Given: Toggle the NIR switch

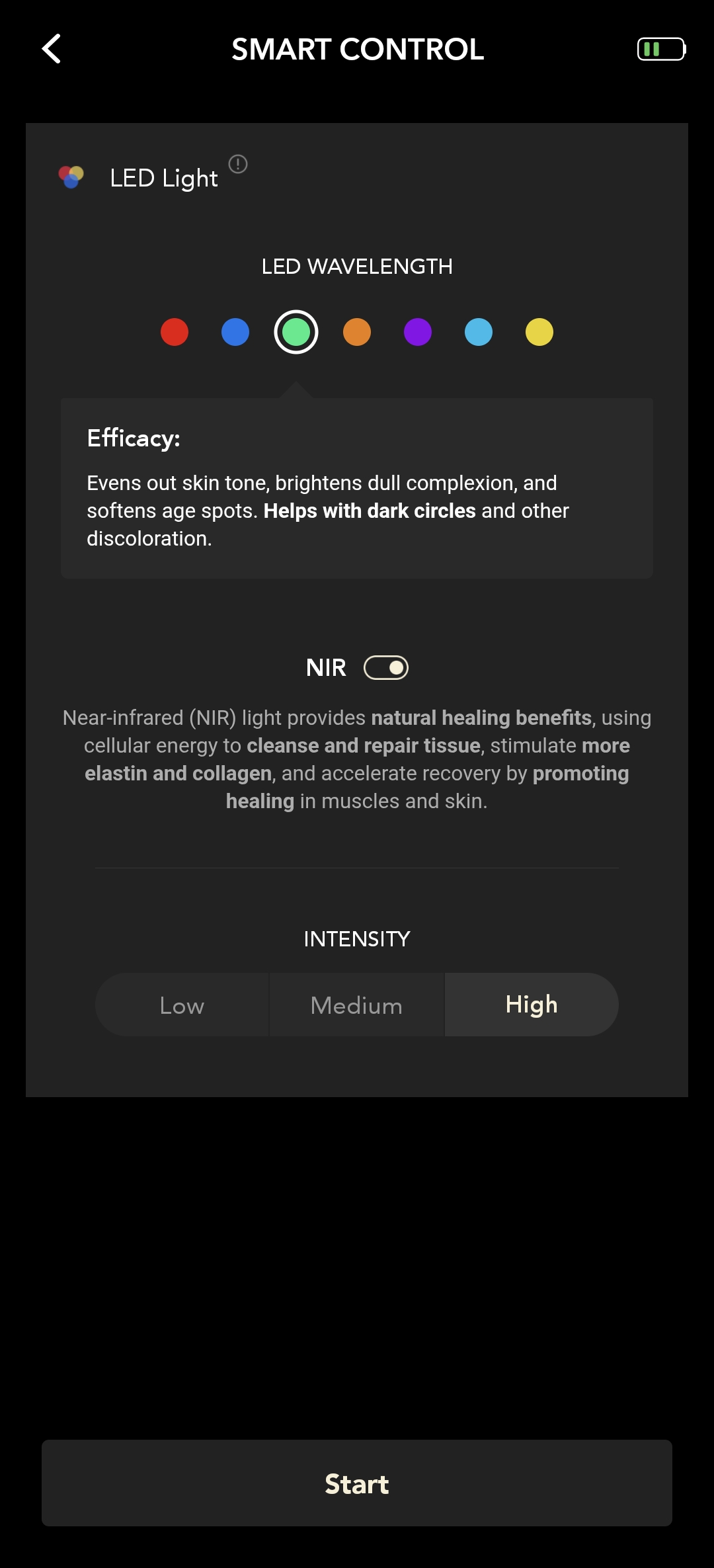Looking at the screenshot, I should pos(386,668).
